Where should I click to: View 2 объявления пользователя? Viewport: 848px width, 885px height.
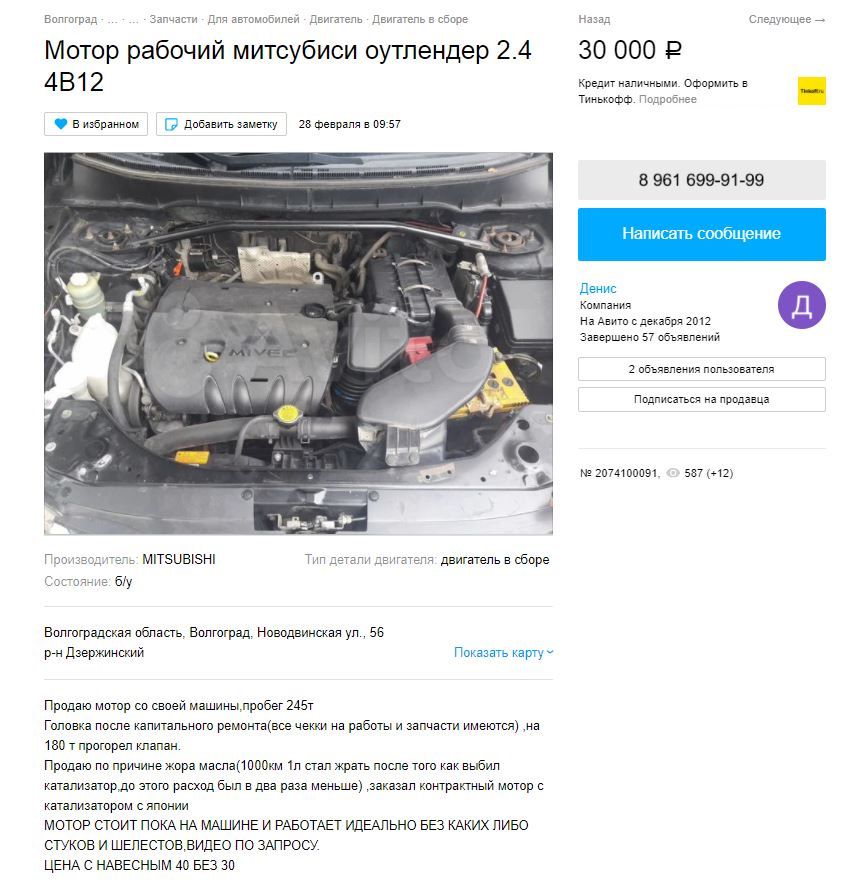coord(701,369)
